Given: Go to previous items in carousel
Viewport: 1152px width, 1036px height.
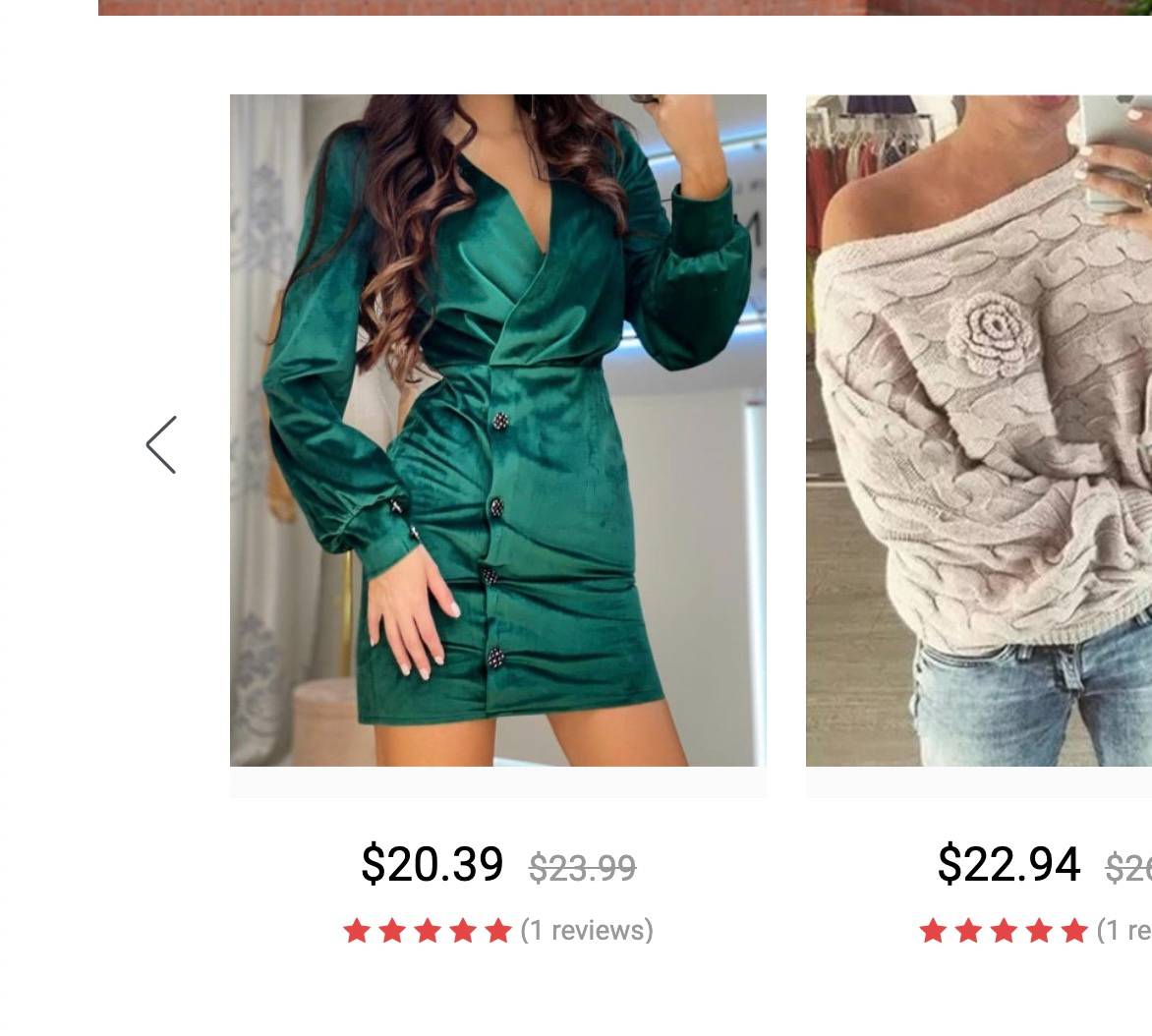Looking at the screenshot, I should [x=162, y=444].
